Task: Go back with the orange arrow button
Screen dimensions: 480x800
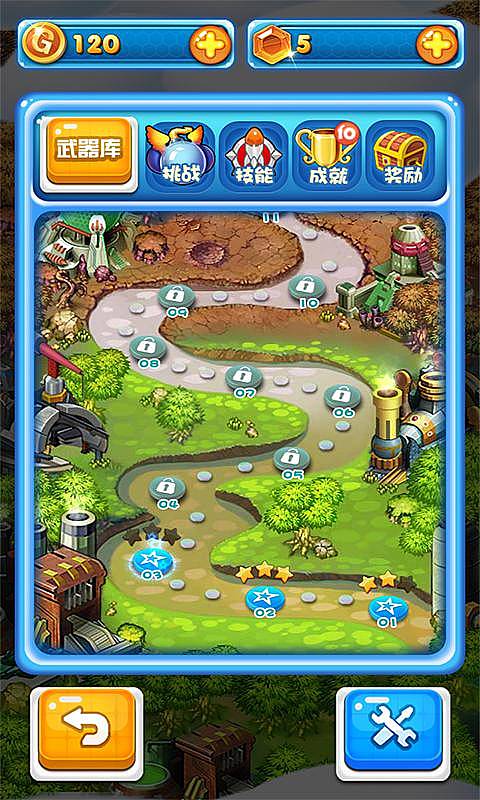Action: coord(87,729)
